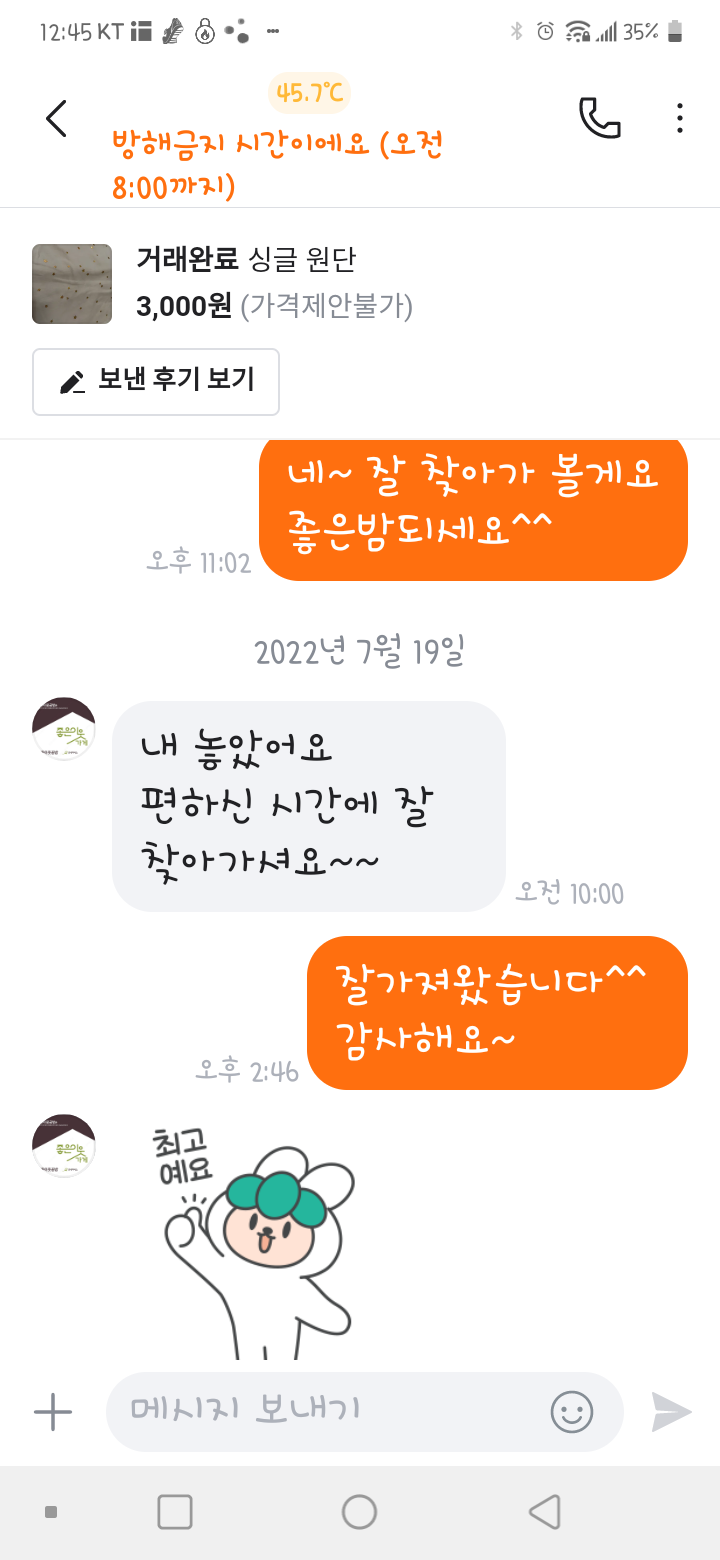Go to the home screen via the navigation bar
The width and height of the screenshot is (720, 1560).
[x=359, y=1512]
